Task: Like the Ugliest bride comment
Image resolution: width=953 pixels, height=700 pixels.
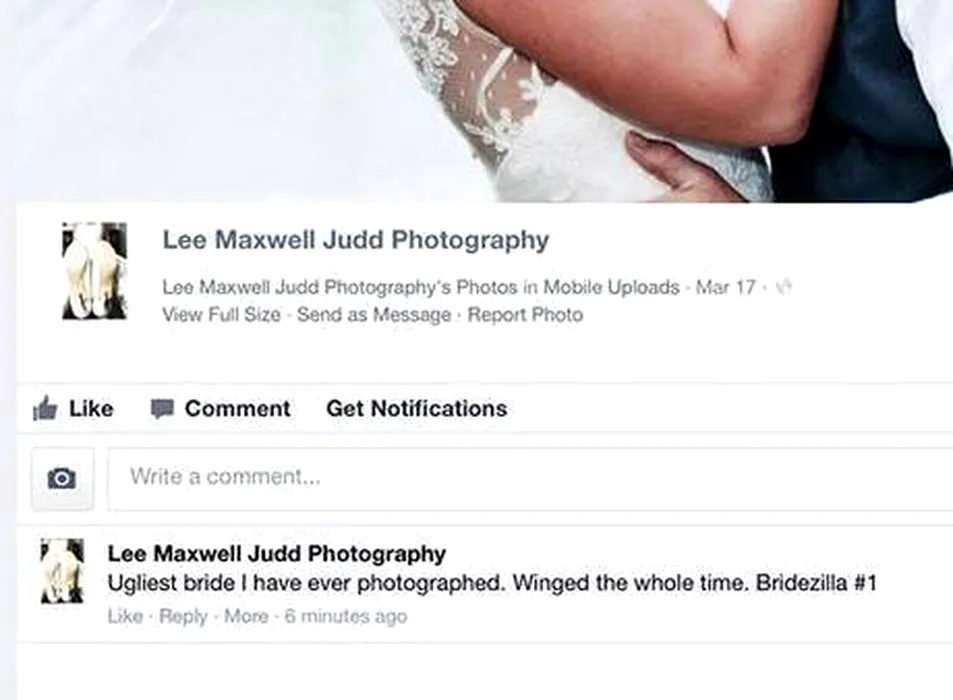Action: [124, 616]
